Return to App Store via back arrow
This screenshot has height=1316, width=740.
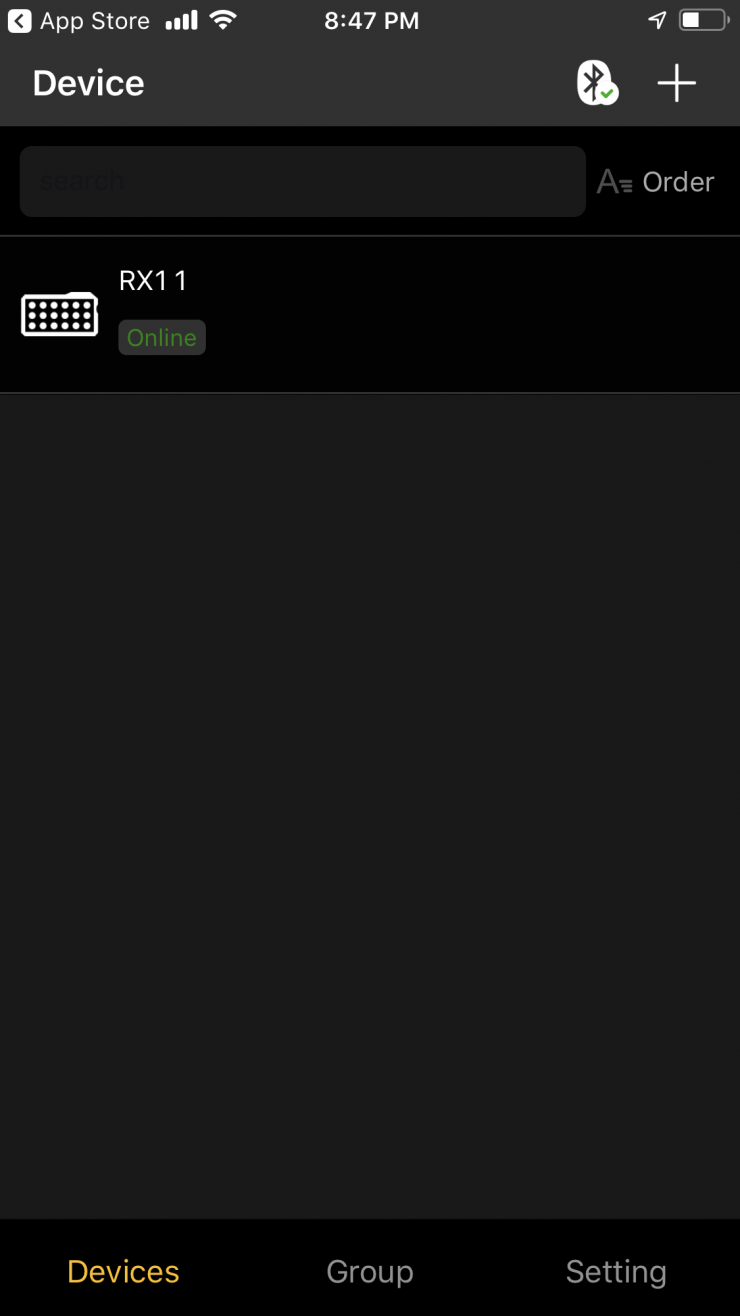[20, 21]
